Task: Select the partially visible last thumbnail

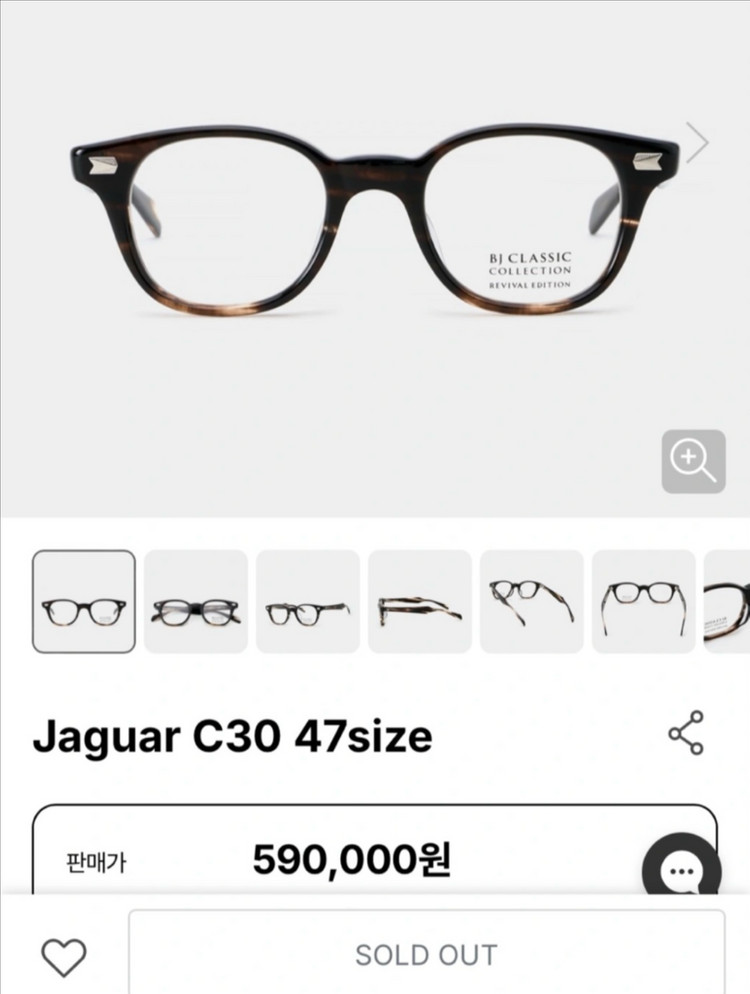Action: (x=728, y=601)
